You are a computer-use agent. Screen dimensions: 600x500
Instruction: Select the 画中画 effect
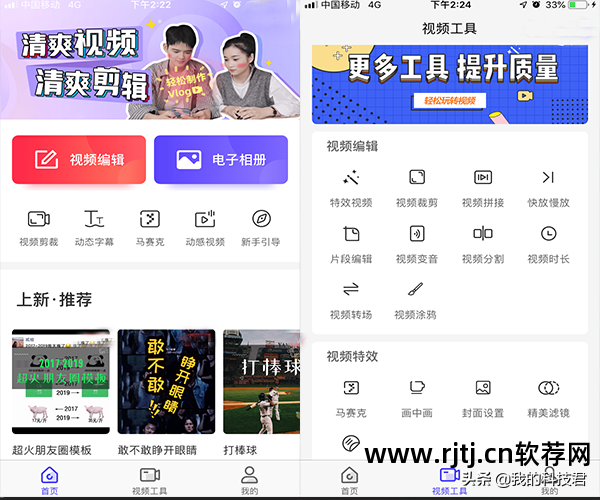pos(417,396)
